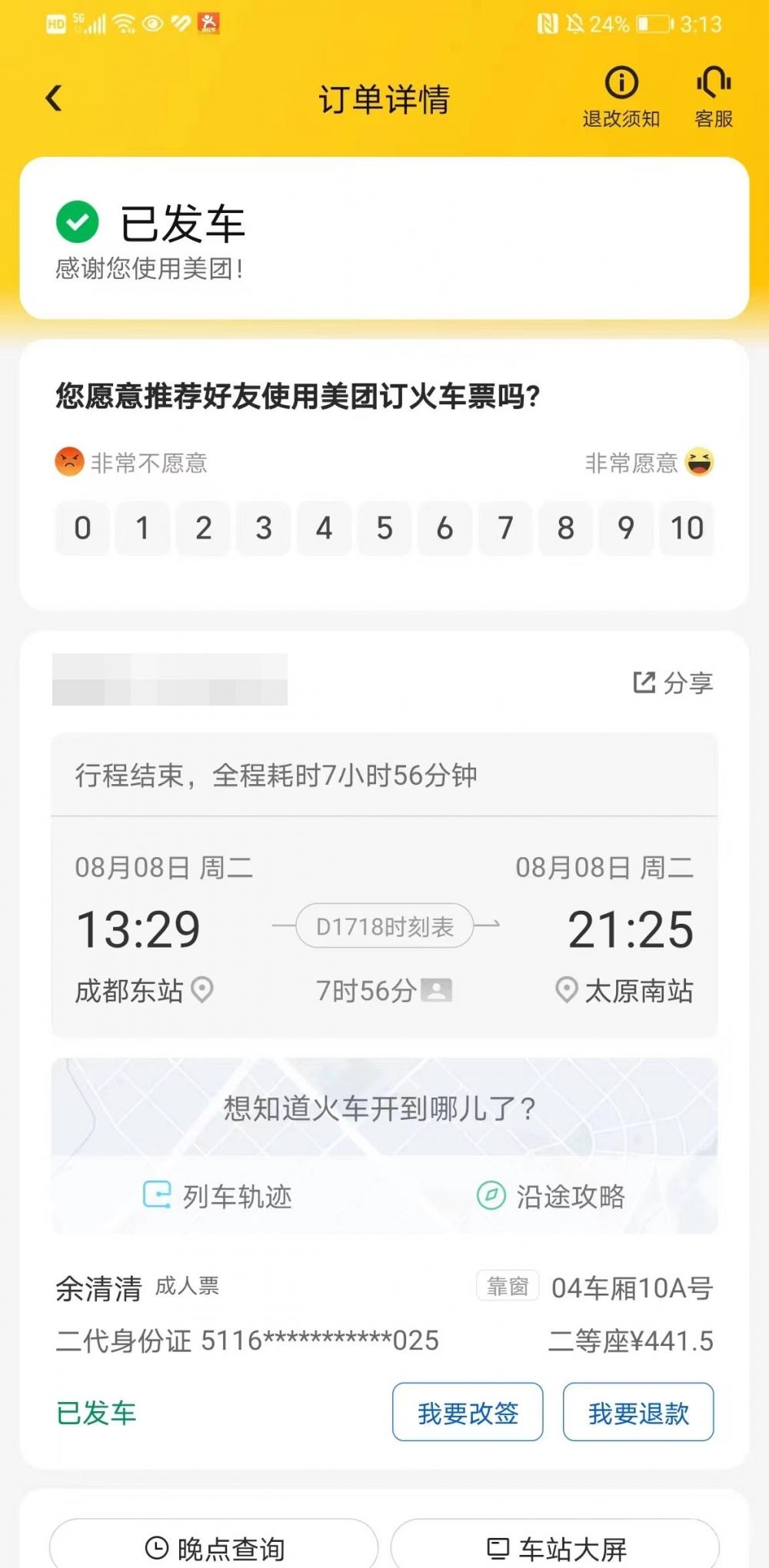View 沿途攻略 route guide
The width and height of the screenshot is (769, 1568).
[551, 1196]
